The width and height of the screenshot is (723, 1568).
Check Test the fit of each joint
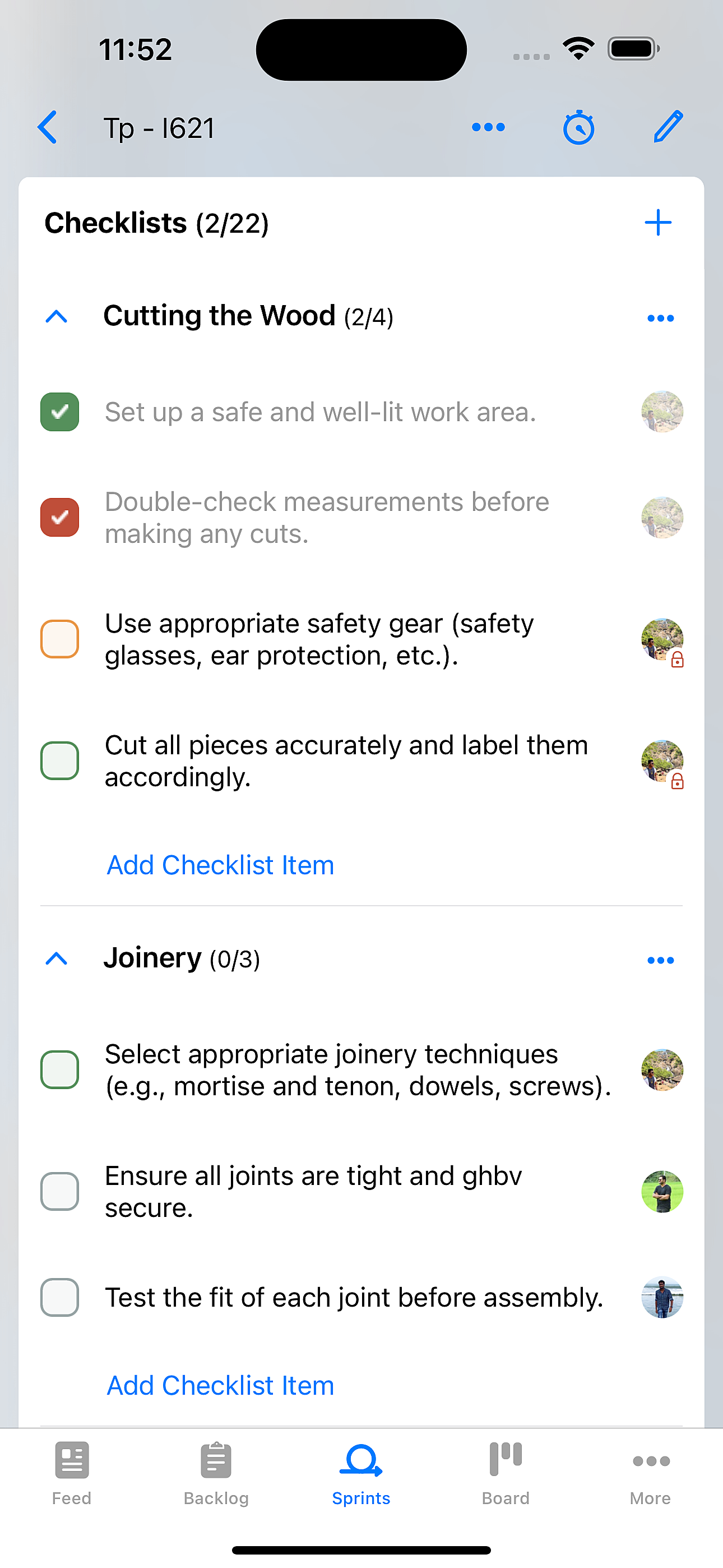[x=59, y=1297]
